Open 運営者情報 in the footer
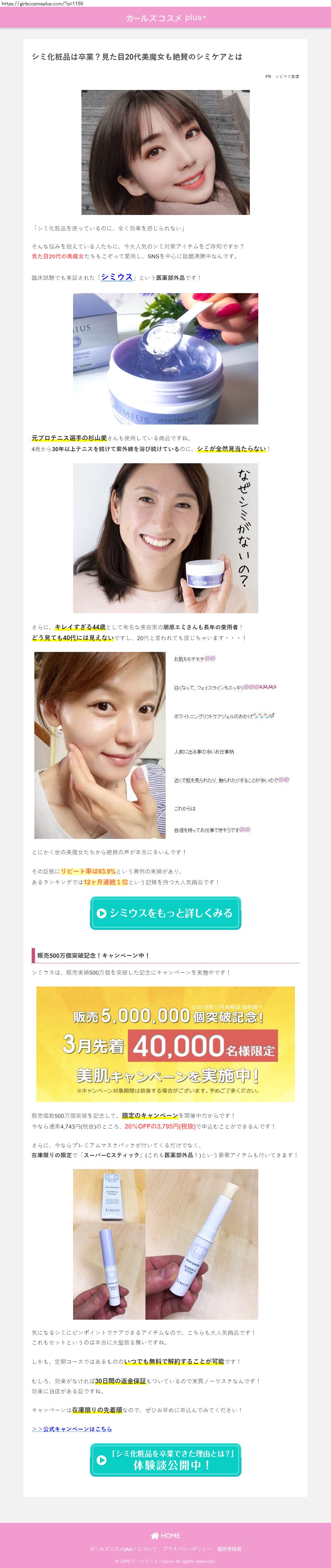Viewport: 331px width, 1568px height. coord(229,1548)
